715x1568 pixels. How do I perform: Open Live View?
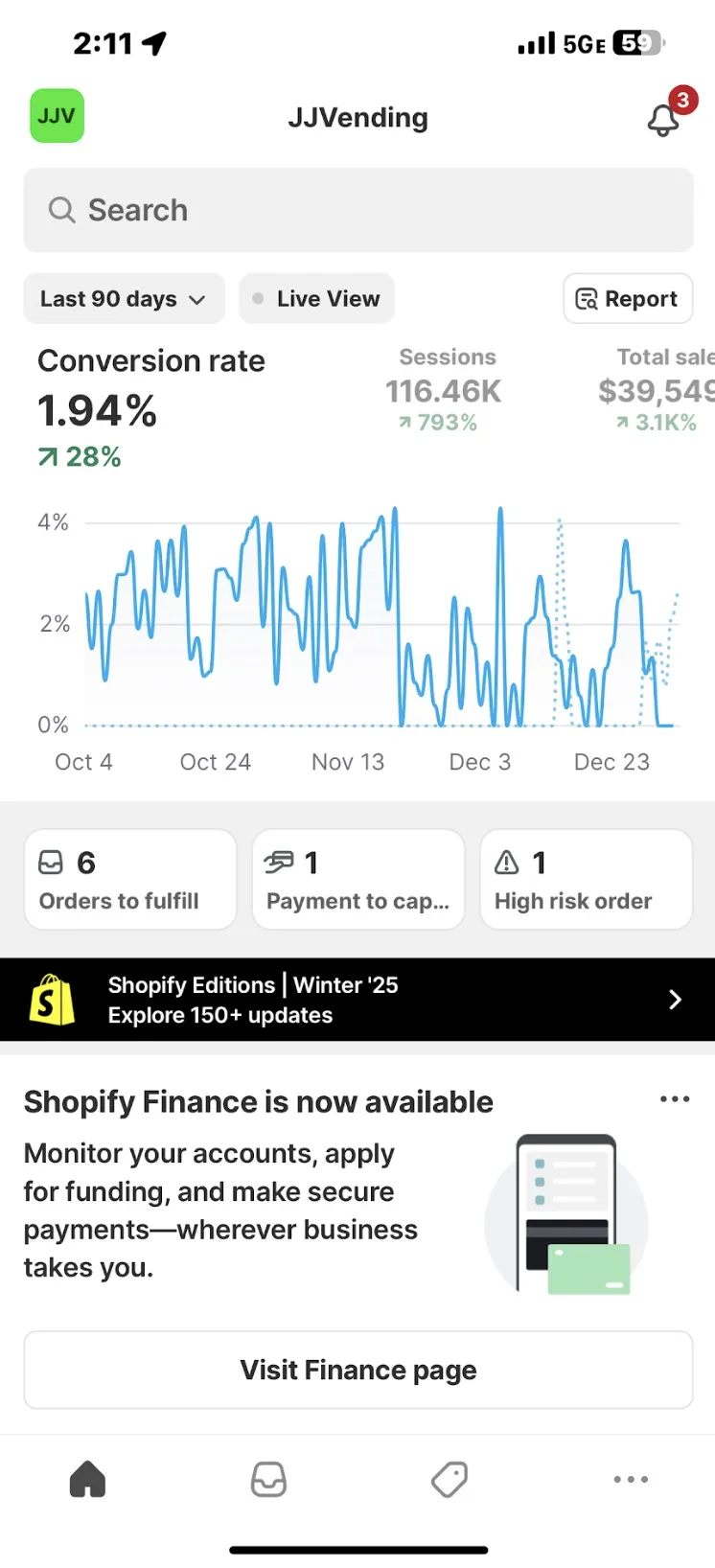(x=316, y=299)
